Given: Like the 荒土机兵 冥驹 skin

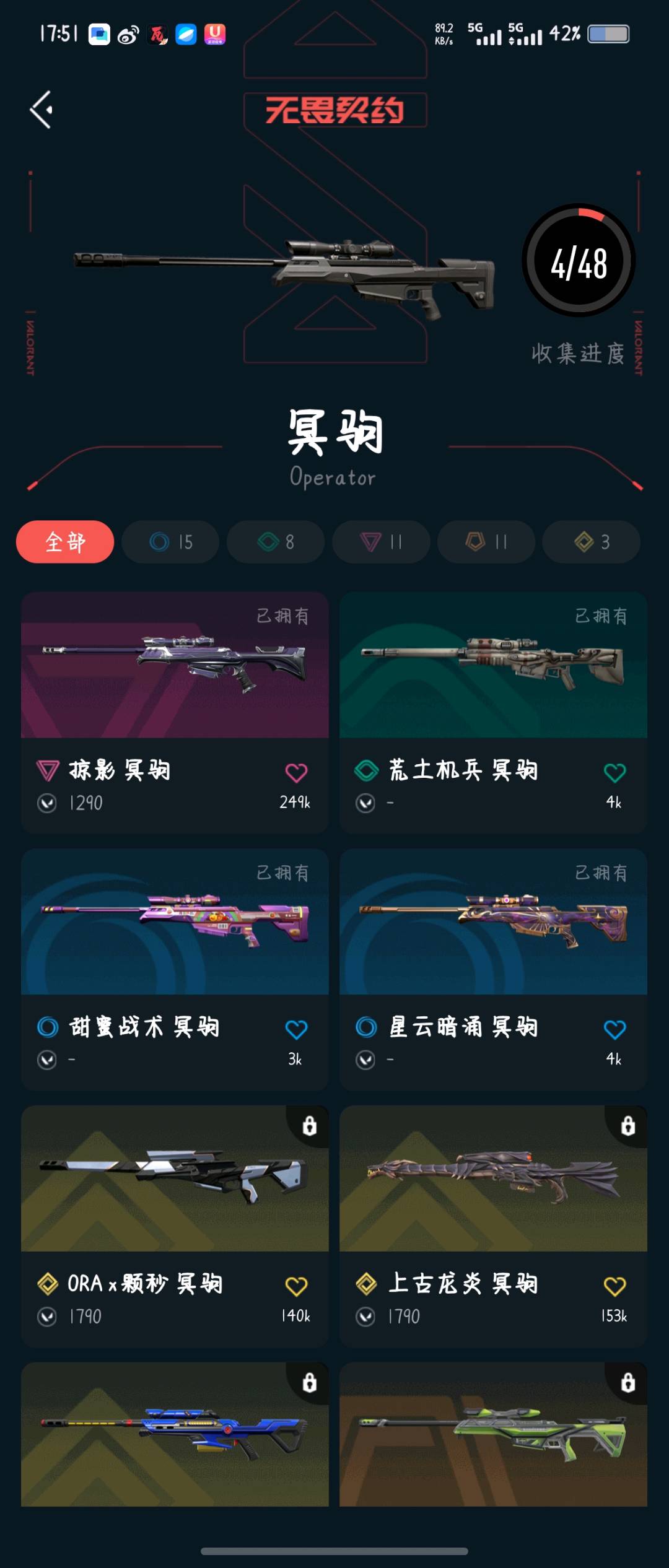Looking at the screenshot, I should [614, 772].
